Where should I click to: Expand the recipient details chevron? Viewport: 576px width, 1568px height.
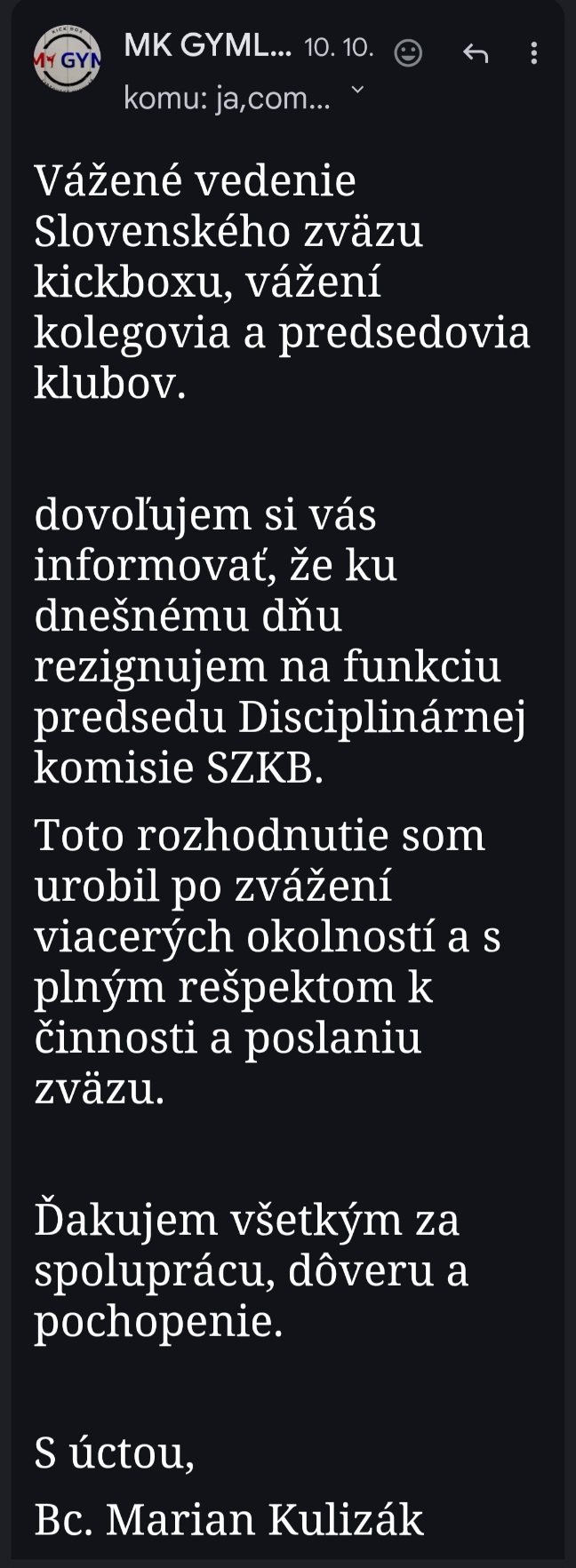pyautogui.click(x=357, y=90)
